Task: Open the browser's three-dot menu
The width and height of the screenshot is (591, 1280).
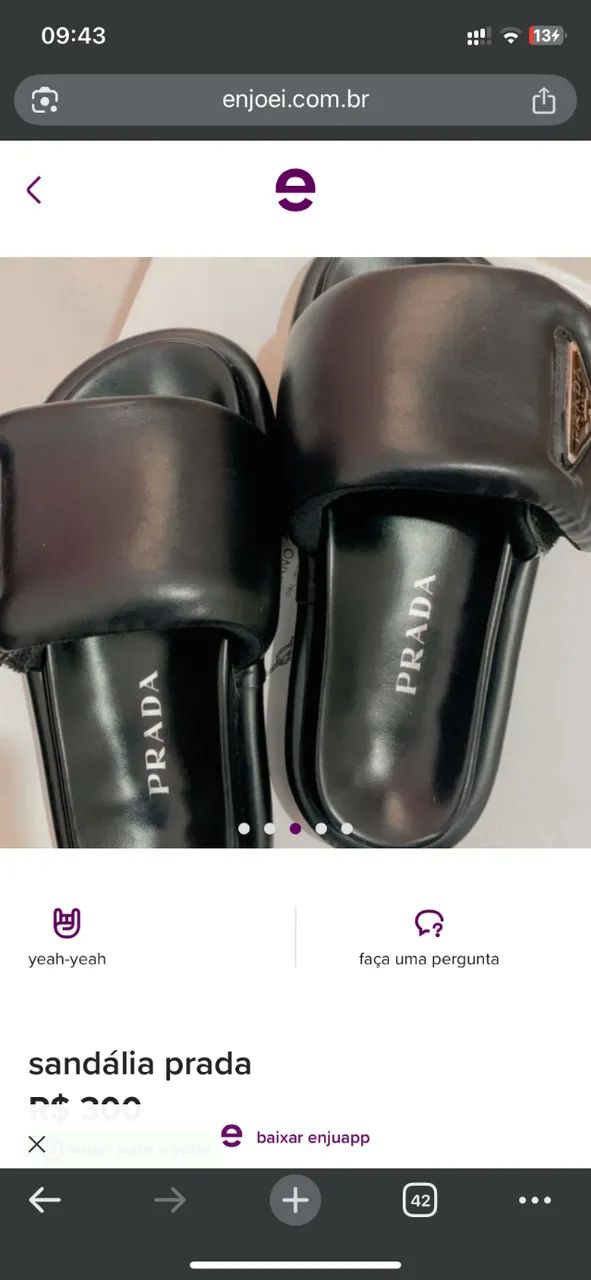Action: click(x=535, y=1200)
